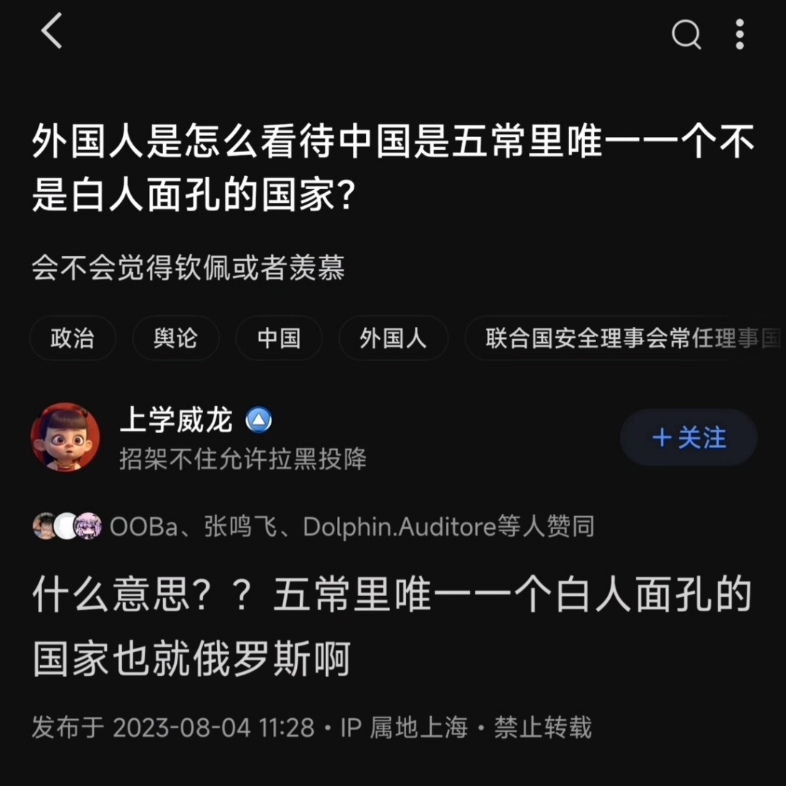Open the three-dot overflow menu

point(740,35)
